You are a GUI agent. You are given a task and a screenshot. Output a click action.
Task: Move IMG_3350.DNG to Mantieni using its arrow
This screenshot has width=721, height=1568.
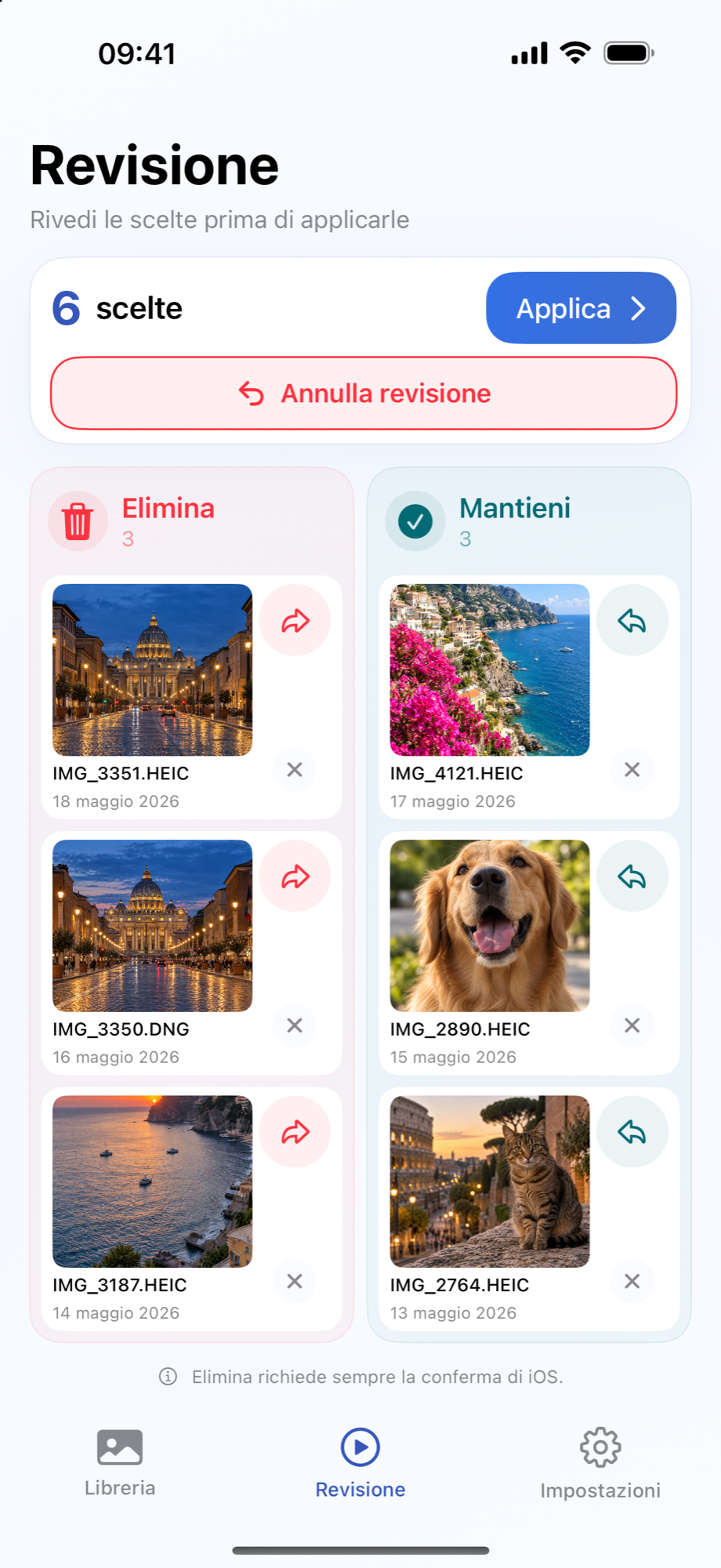[295, 877]
